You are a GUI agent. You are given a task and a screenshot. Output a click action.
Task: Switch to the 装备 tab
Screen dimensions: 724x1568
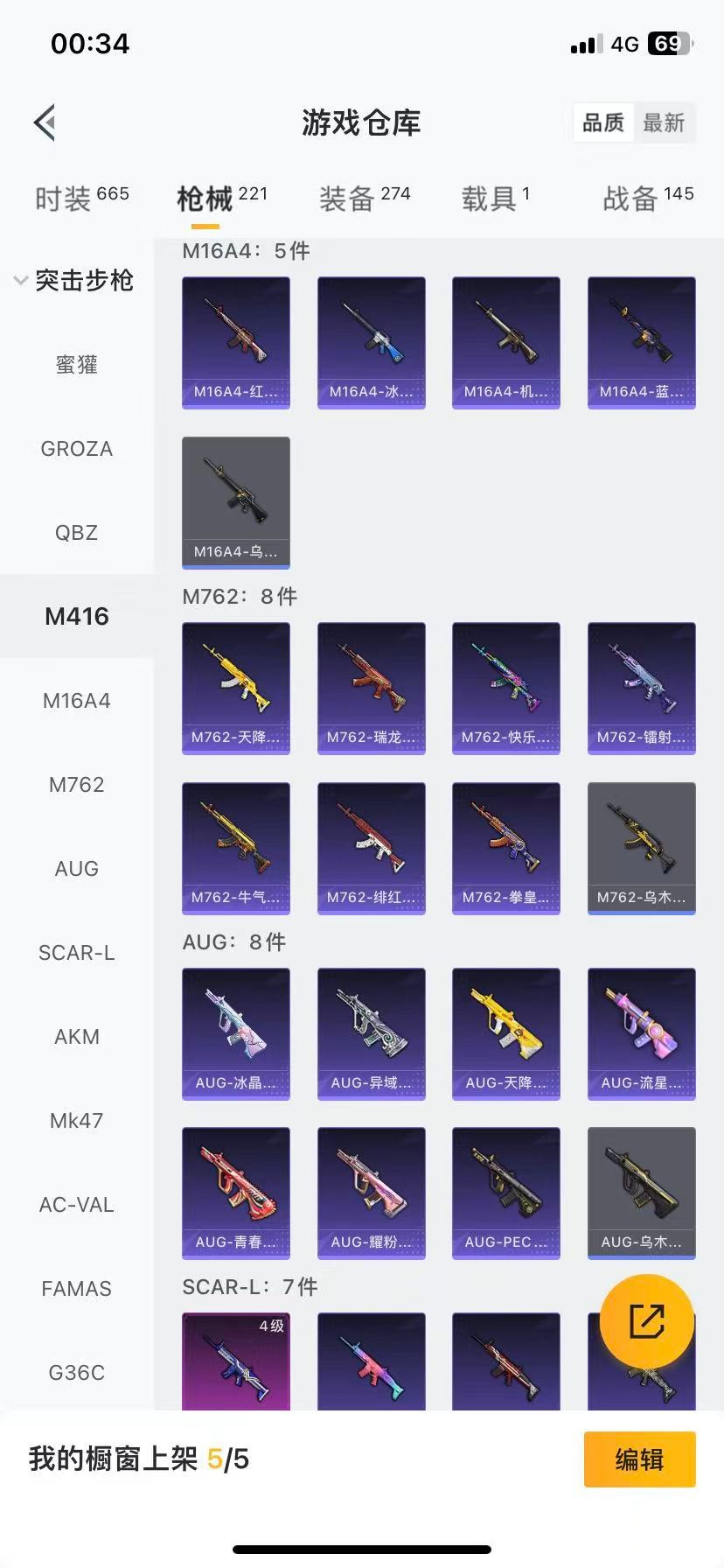tap(364, 198)
